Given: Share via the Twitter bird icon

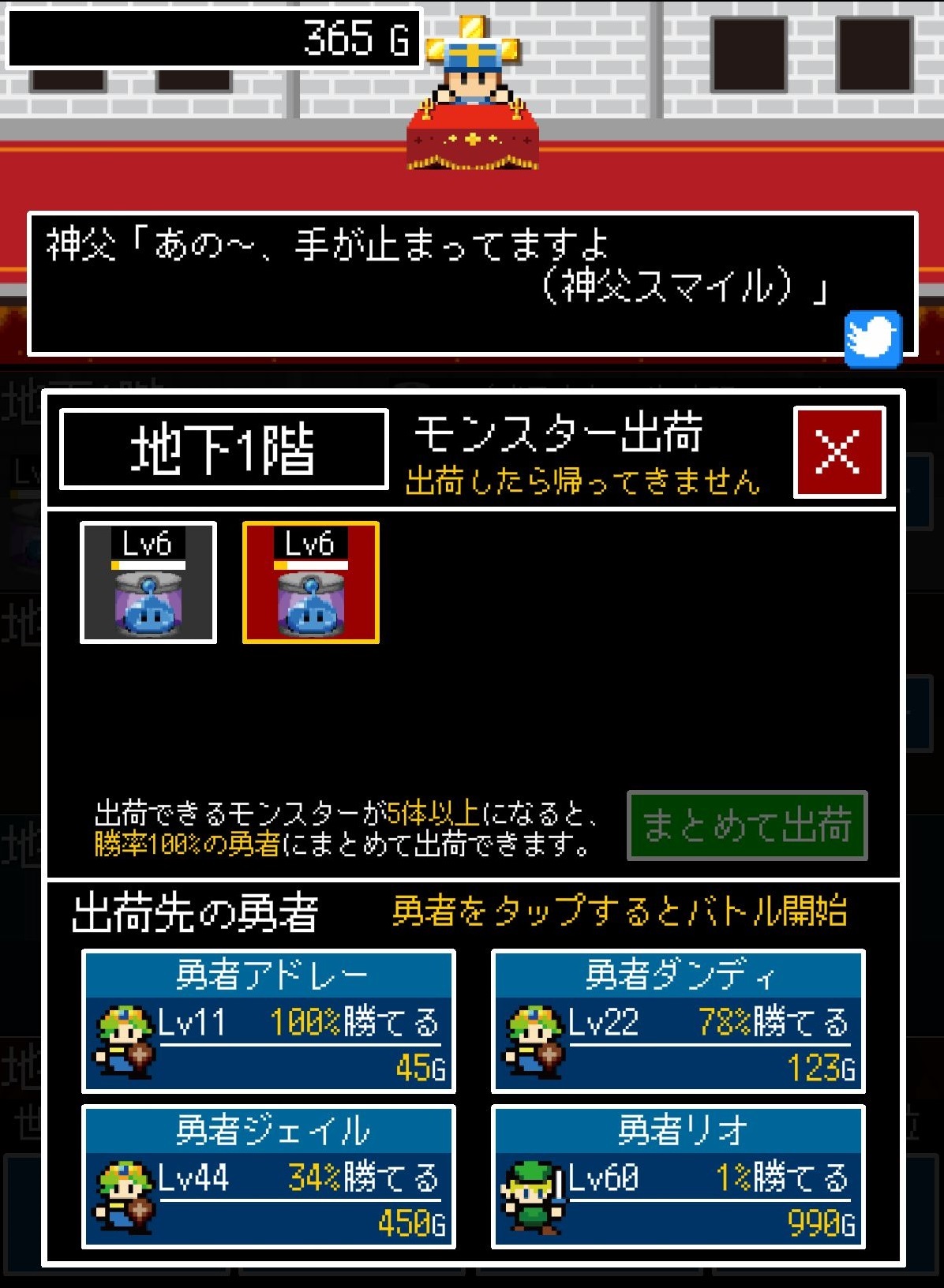Looking at the screenshot, I should [872, 339].
